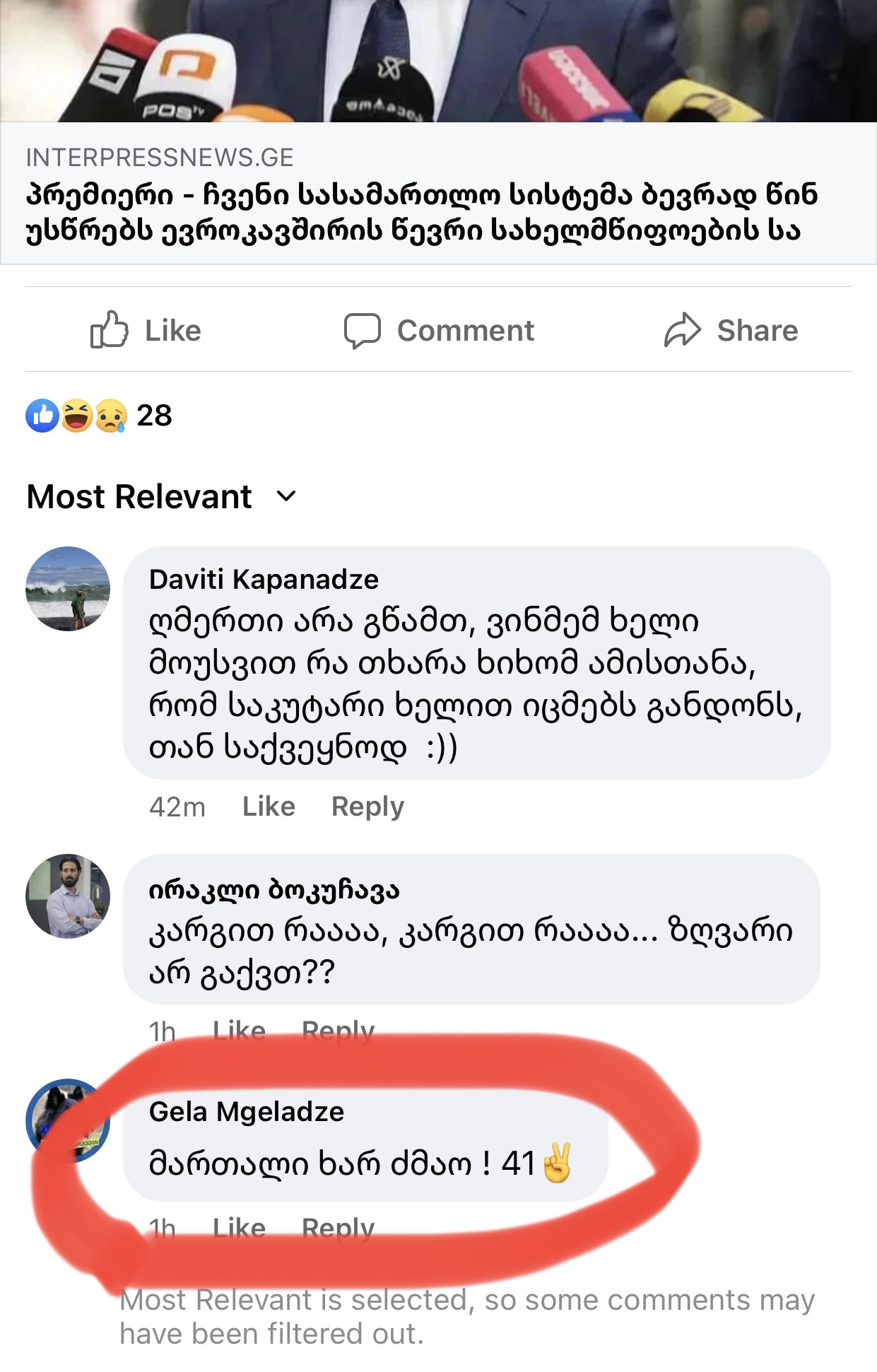The height and width of the screenshot is (1372, 877).
Task: Reply to Daviti Kapanadze's comment
Action: pyautogui.click(x=367, y=806)
